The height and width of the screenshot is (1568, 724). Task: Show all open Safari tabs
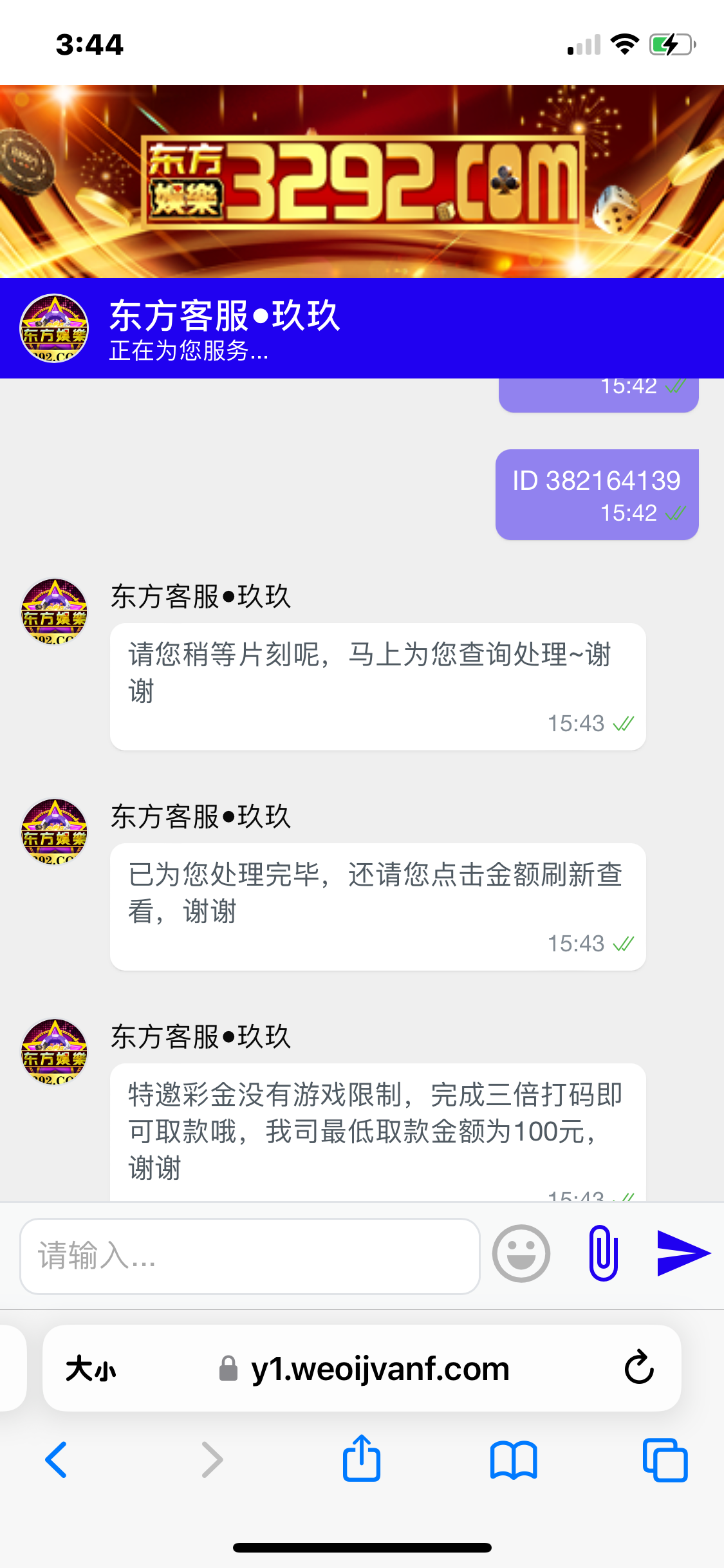coord(665,1460)
